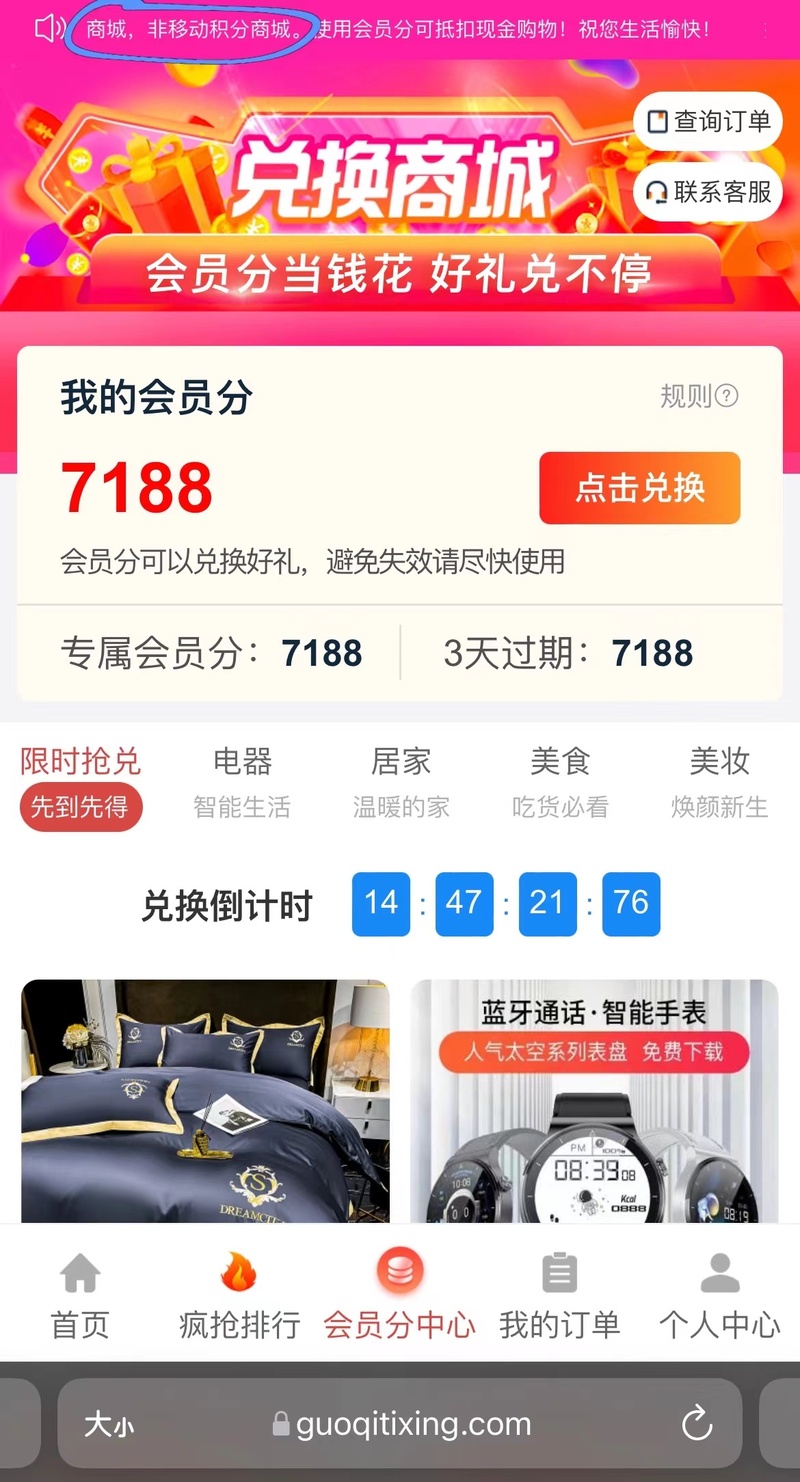Show the 美食 category items
This screenshot has width=800, height=1482.
coord(560,782)
